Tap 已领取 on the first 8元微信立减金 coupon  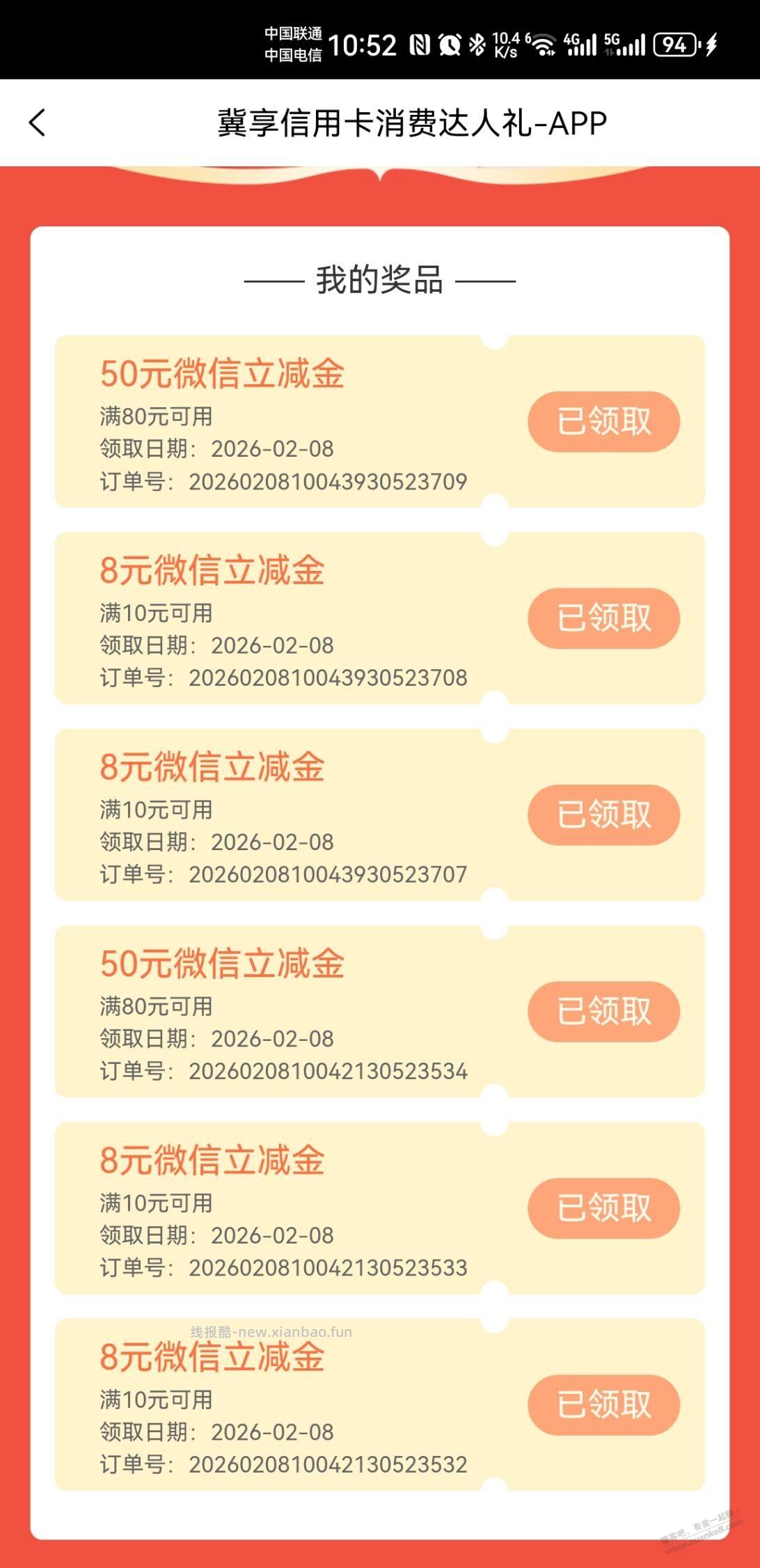[603, 618]
